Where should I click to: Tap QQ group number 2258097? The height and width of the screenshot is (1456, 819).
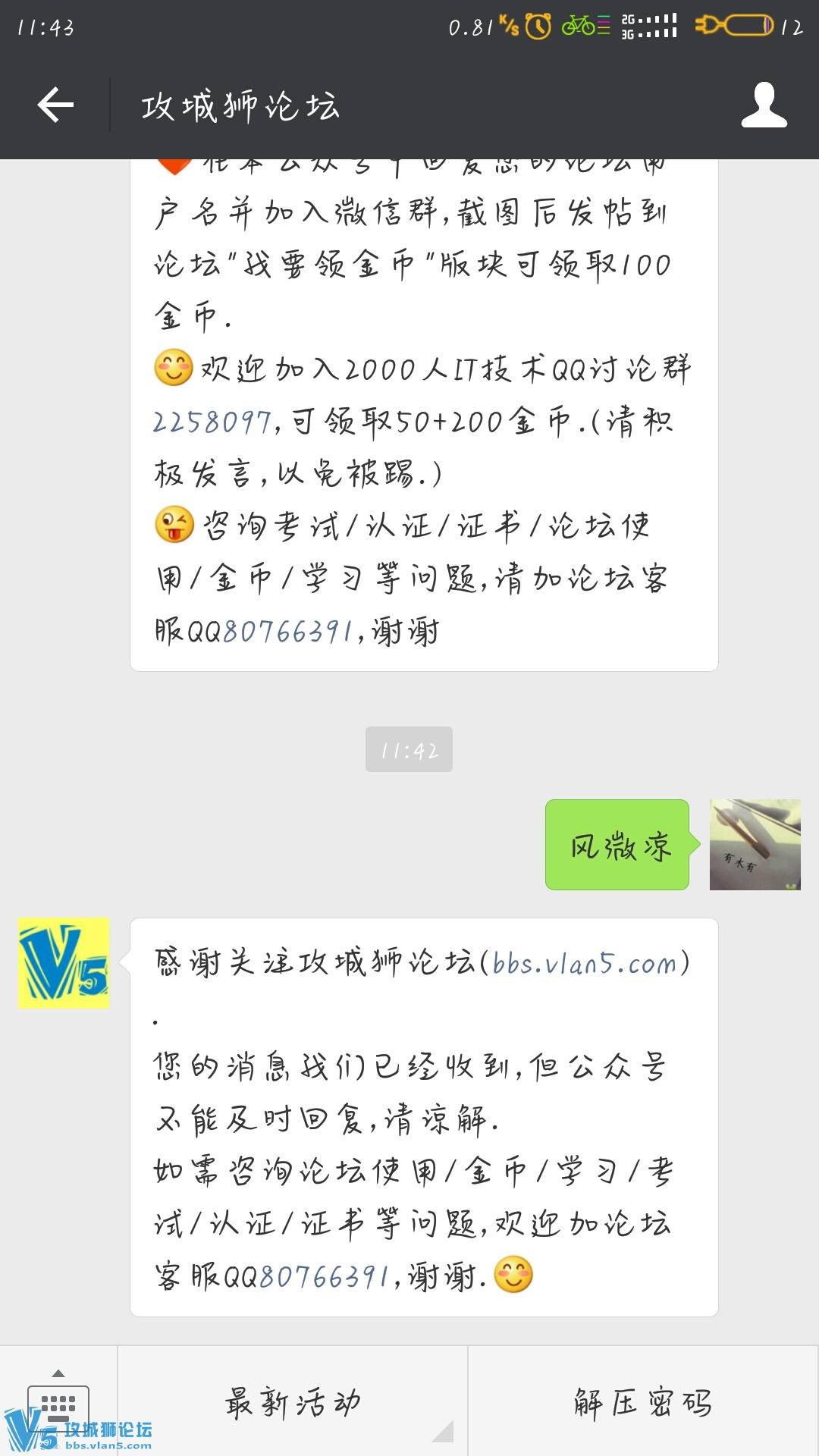tap(212, 422)
